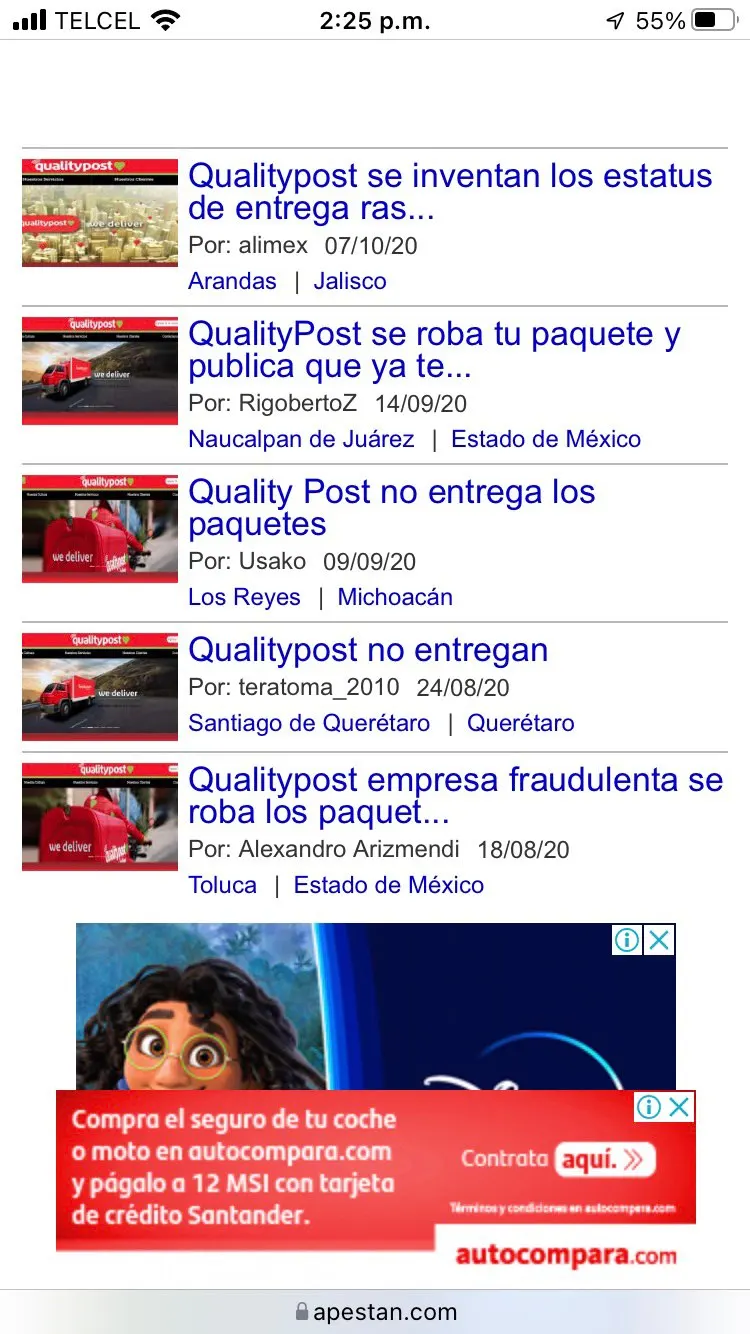
Task: Tap the Toluca city link
Action: 222,885
